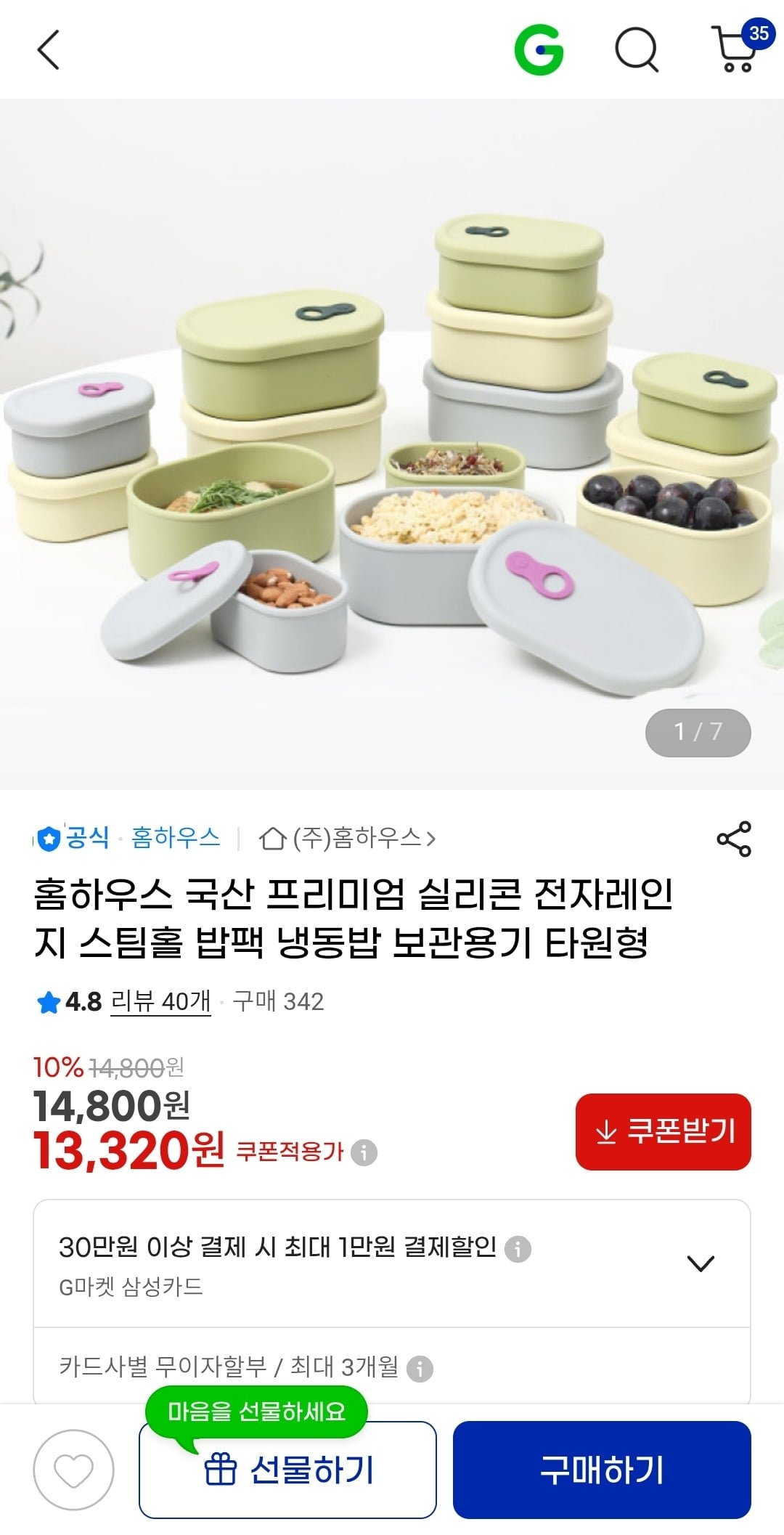Expand the Samsung card payment discount details
The height and width of the screenshot is (1535, 784).
pyautogui.click(x=701, y=1263)
